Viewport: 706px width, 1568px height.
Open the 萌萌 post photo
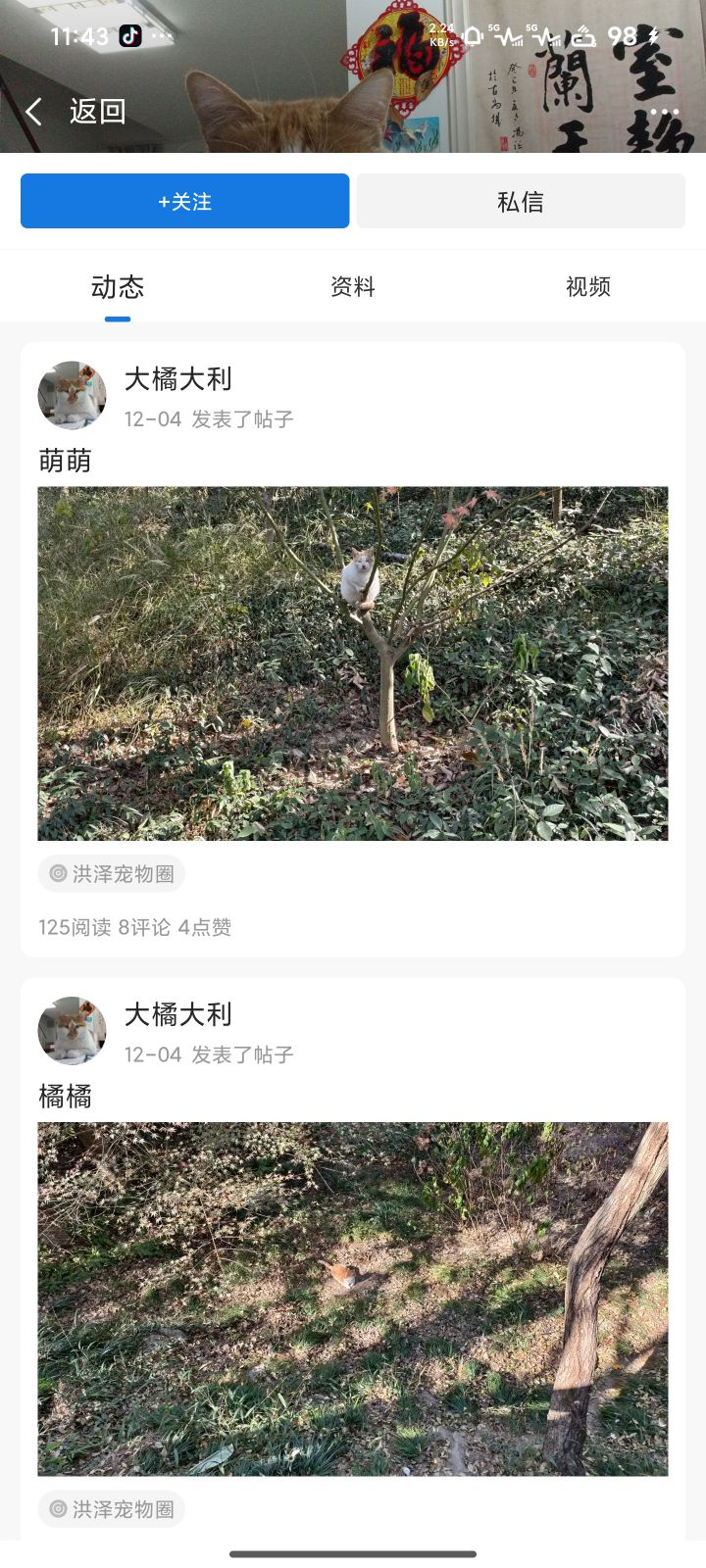point(353,663)
